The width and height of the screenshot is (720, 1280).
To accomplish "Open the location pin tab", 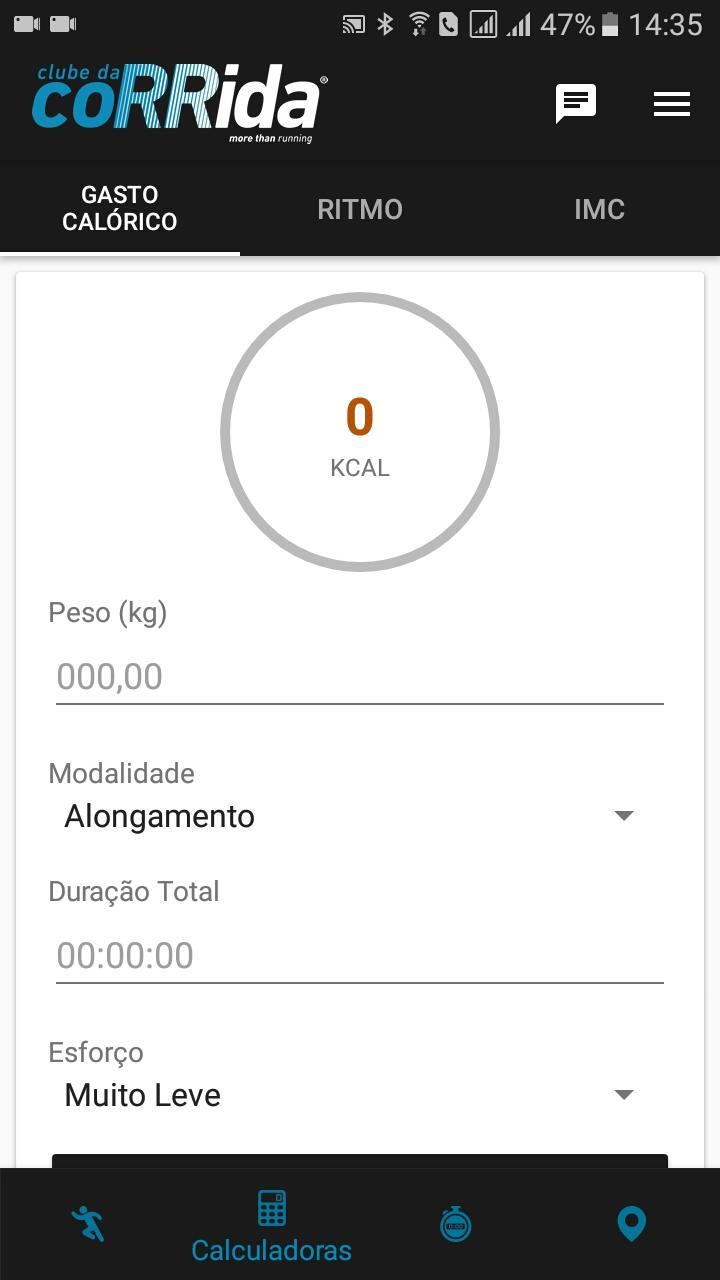I will coord(631,1224).
